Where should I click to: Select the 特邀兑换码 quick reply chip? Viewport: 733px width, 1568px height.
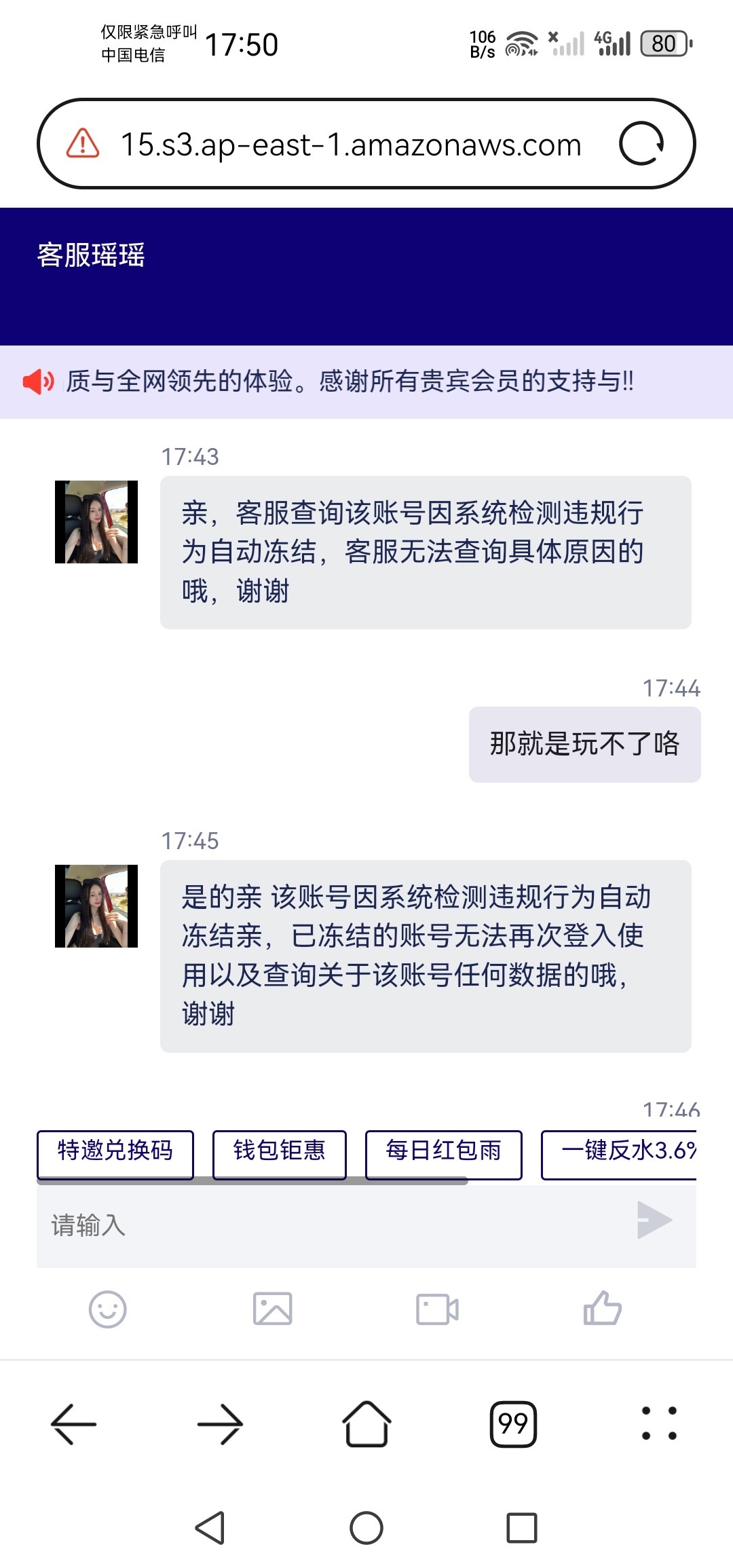[115, 1152]
